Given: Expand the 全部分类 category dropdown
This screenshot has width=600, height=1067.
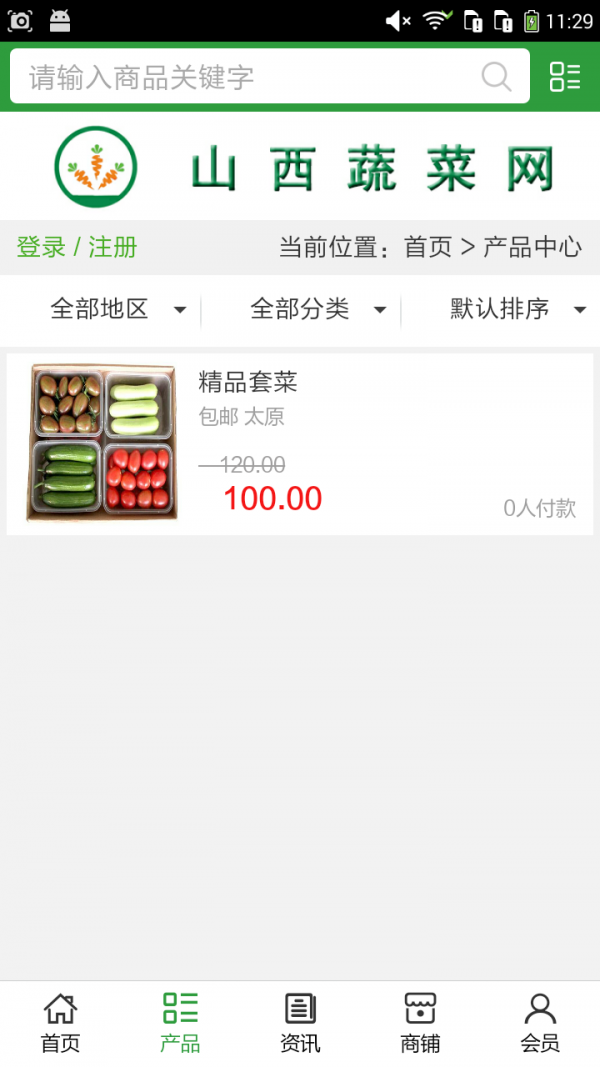Looking at the screenshot, I should point(317,309).
